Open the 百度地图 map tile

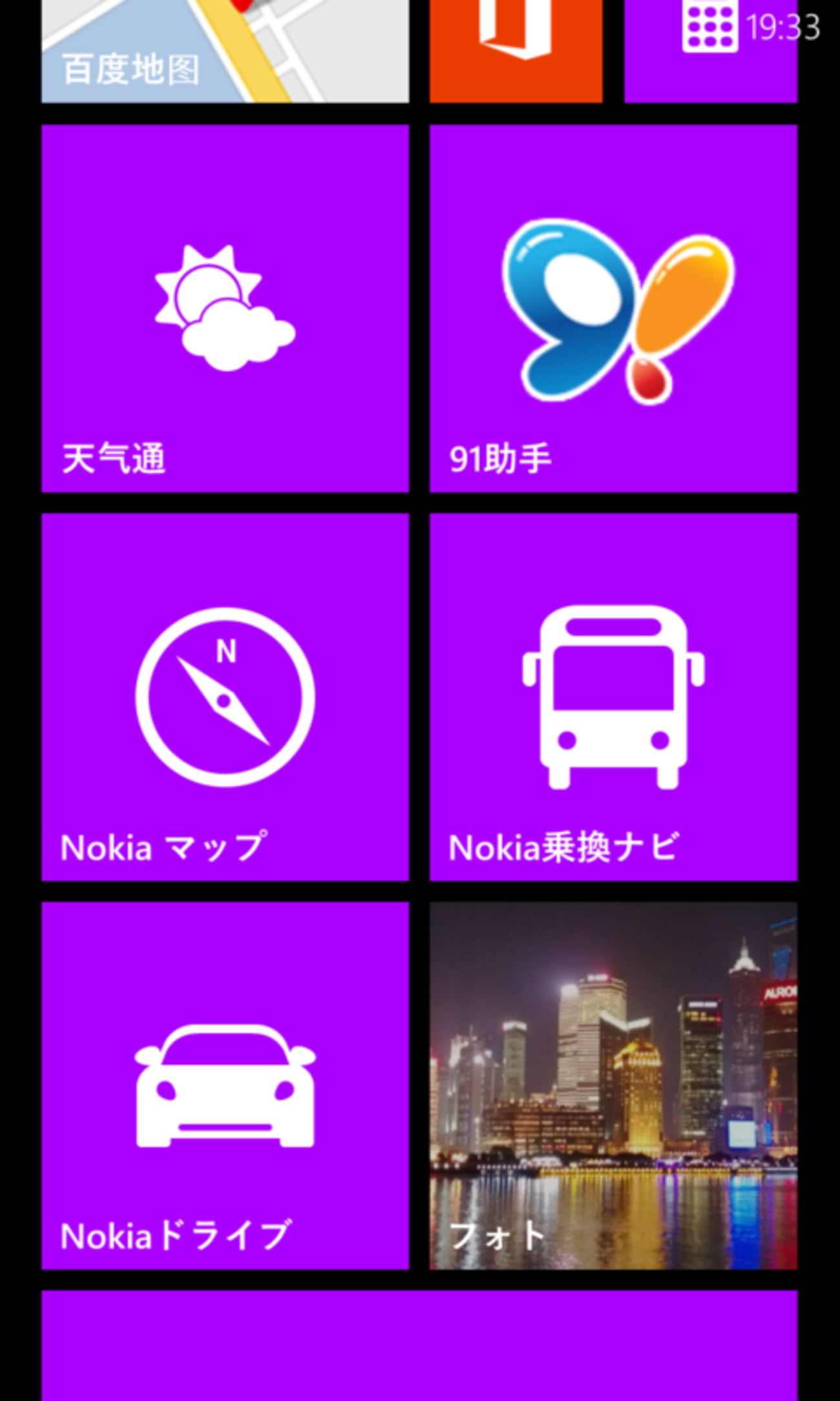(225, 50)
